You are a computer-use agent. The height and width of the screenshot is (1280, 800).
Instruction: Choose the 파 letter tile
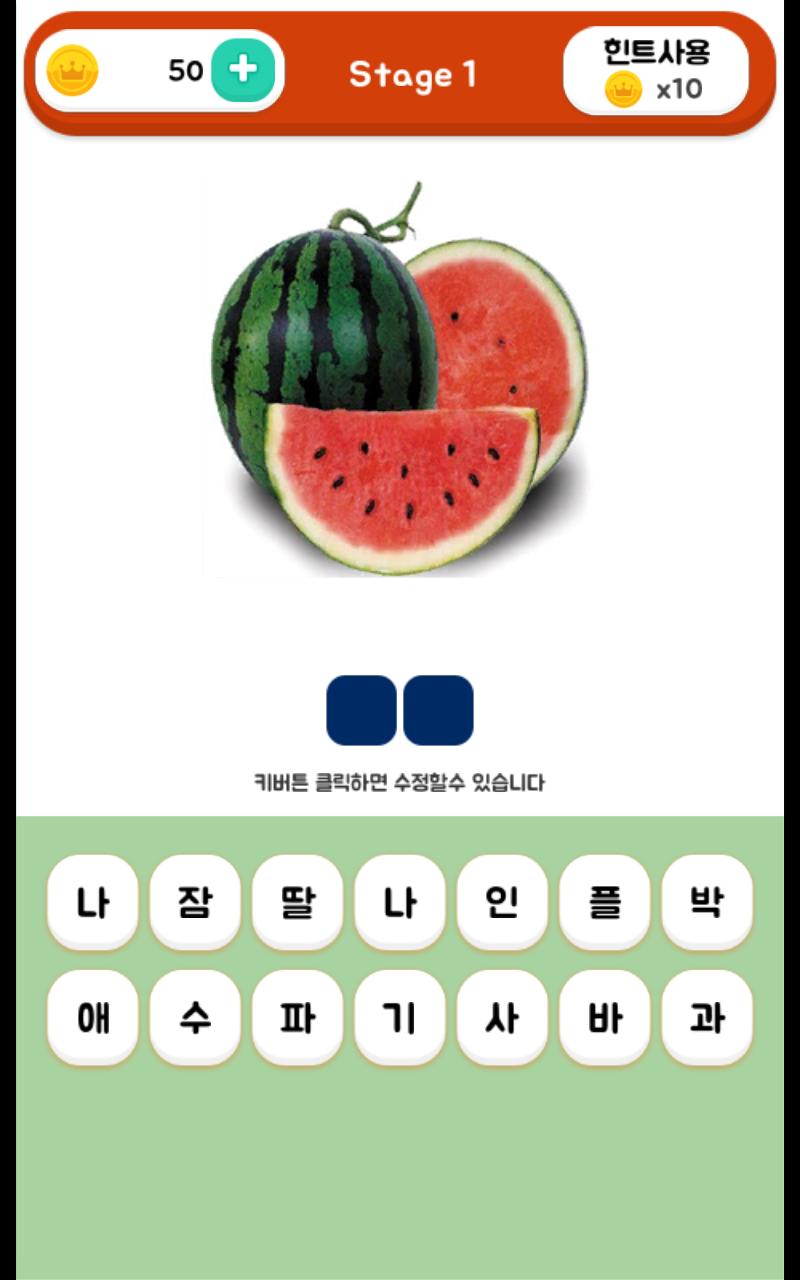tap(297, 1018)
